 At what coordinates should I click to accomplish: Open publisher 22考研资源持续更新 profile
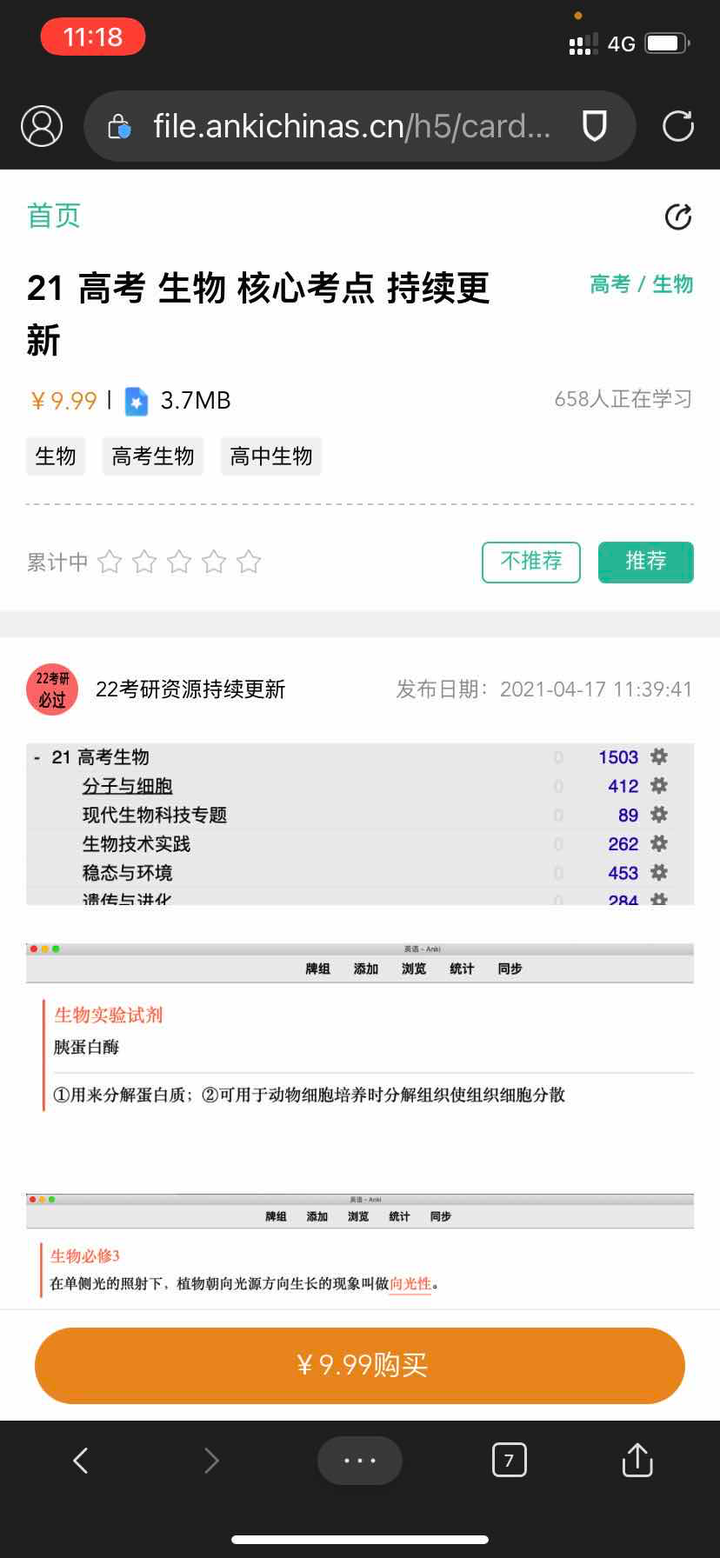190,690
